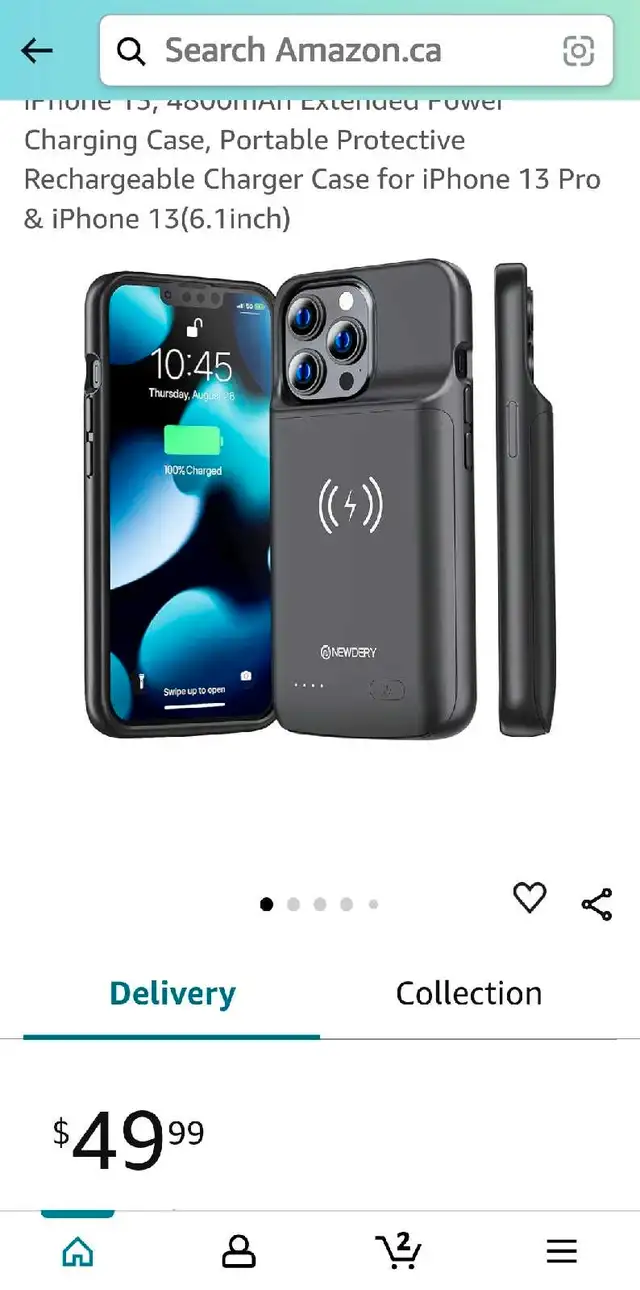This screenshot has height=1290, width=640.
Task: Switch to the Collection tab
Action: tap(468, 993)
